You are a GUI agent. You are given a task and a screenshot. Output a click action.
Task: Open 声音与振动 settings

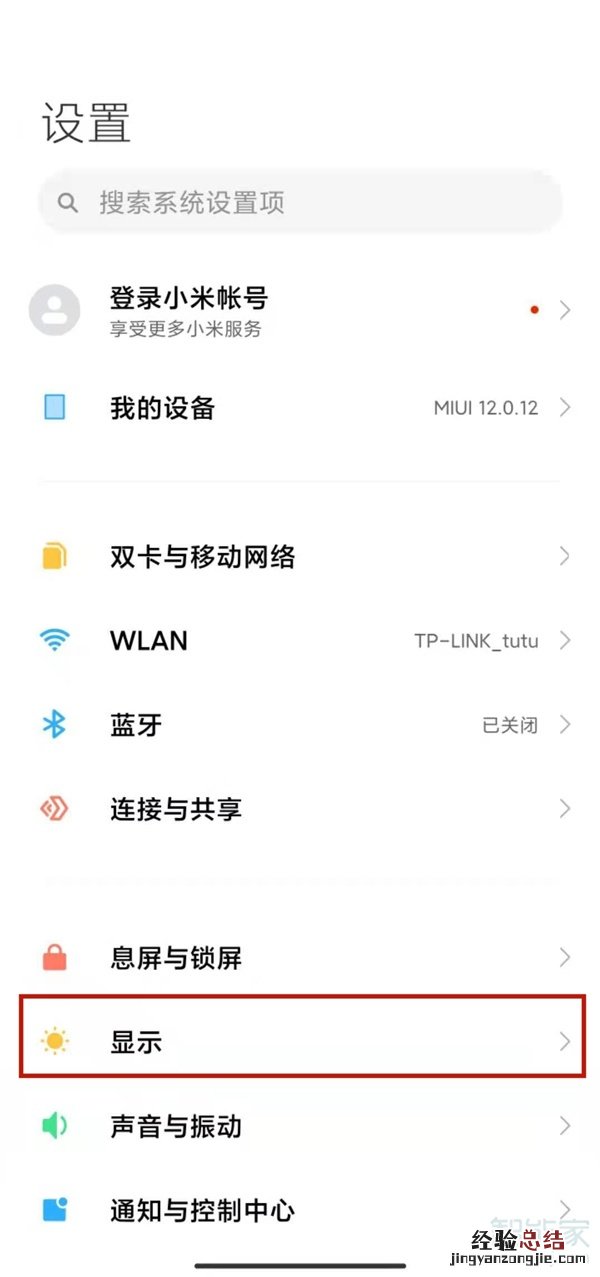pyautogui.click(x=300, y=1126)
